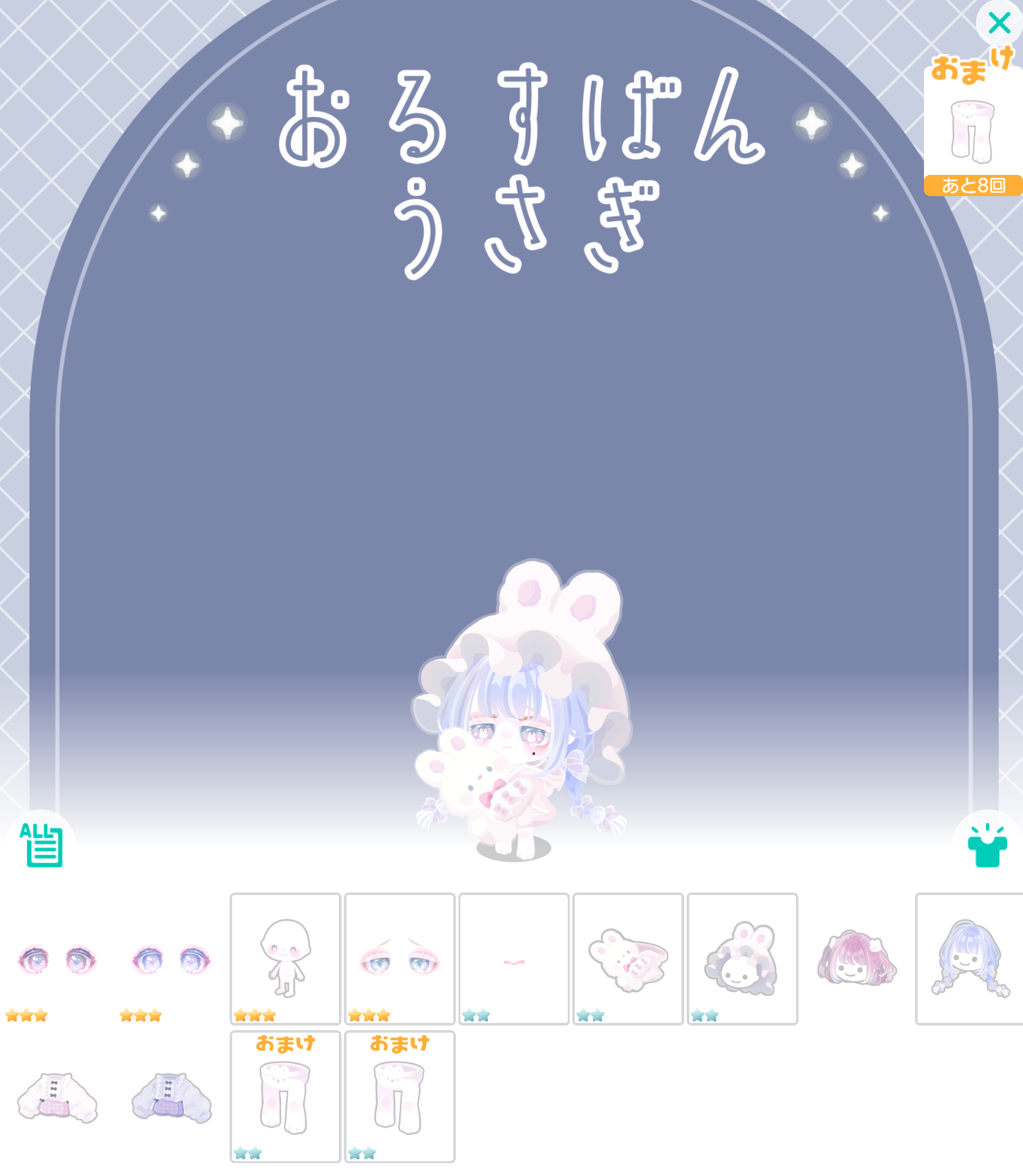Viewport: 1023px width, 1176px height.
Task: Open the ALL items list
Action: click(41, 844)
